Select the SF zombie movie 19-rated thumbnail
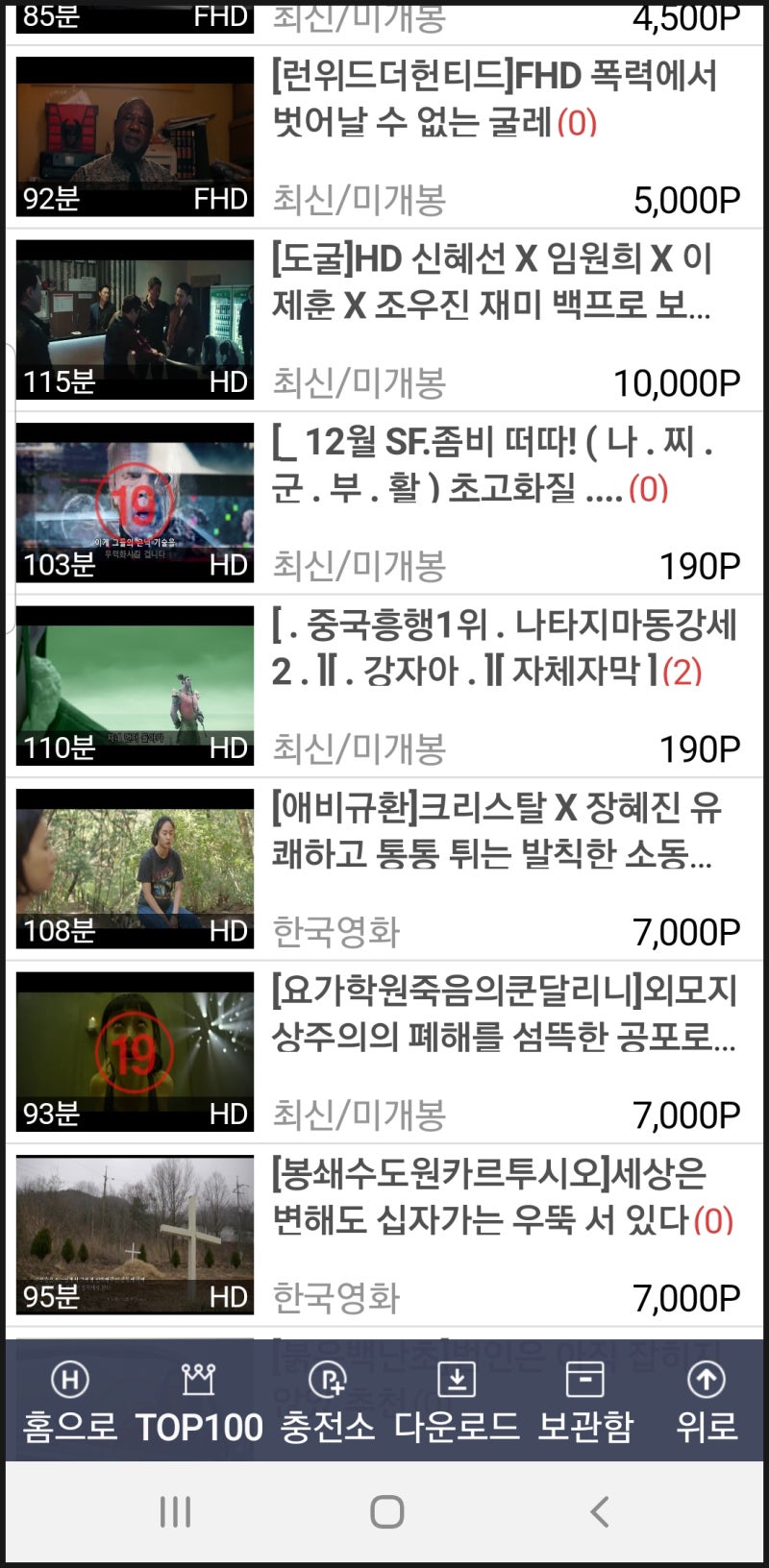769x1568 pixels. (134, 496)
